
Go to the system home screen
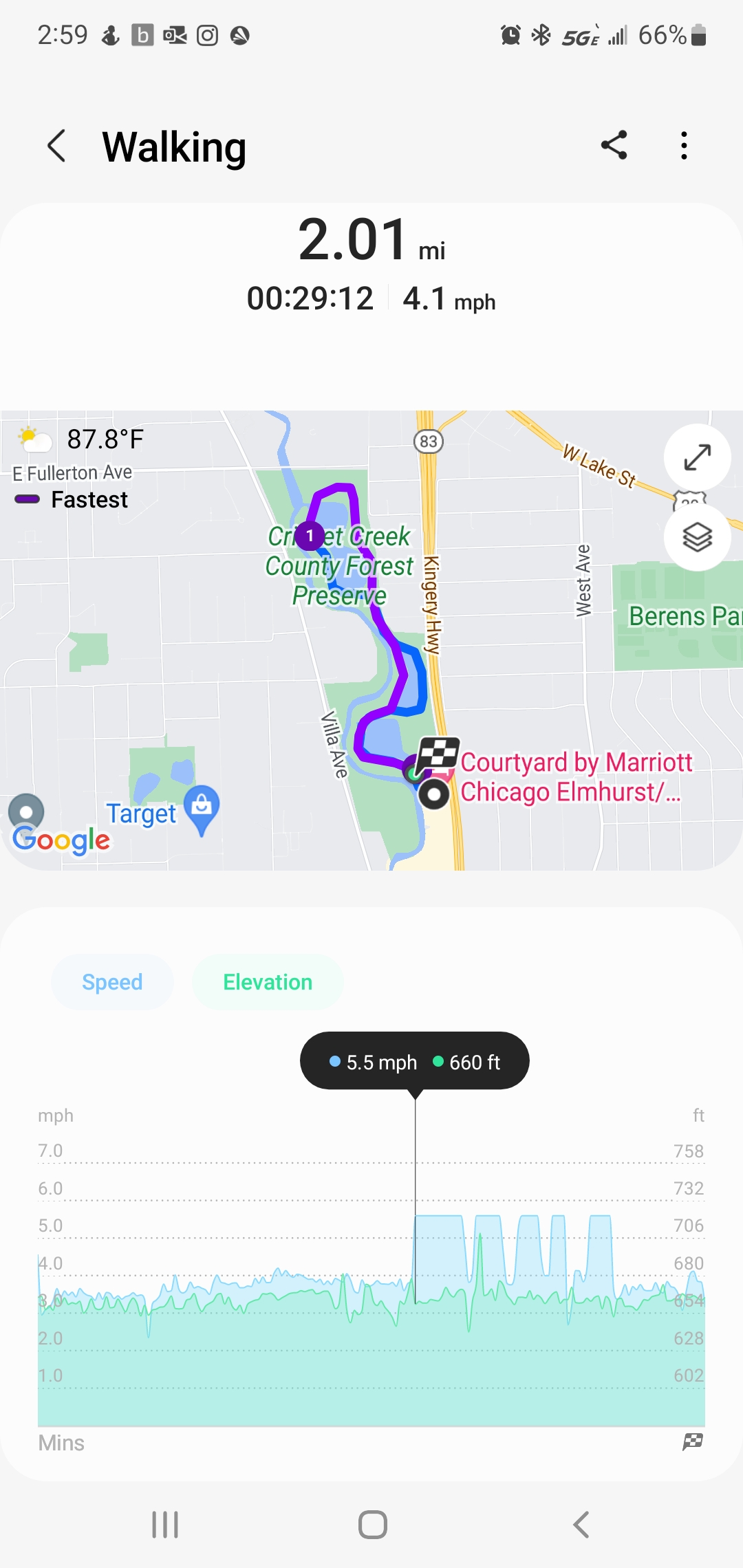click(x=372, y=1525)
